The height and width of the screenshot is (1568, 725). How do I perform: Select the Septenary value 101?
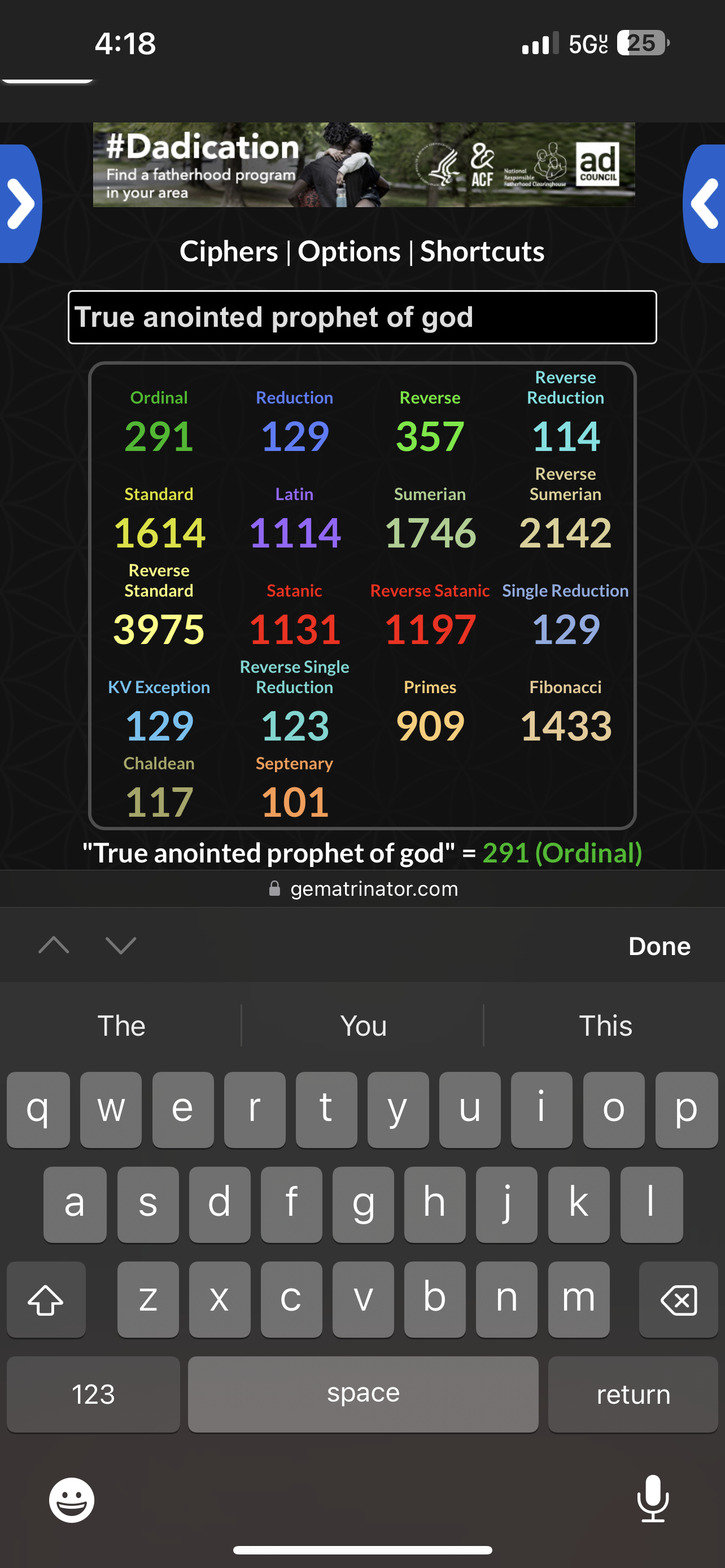(x=295, y=801)
